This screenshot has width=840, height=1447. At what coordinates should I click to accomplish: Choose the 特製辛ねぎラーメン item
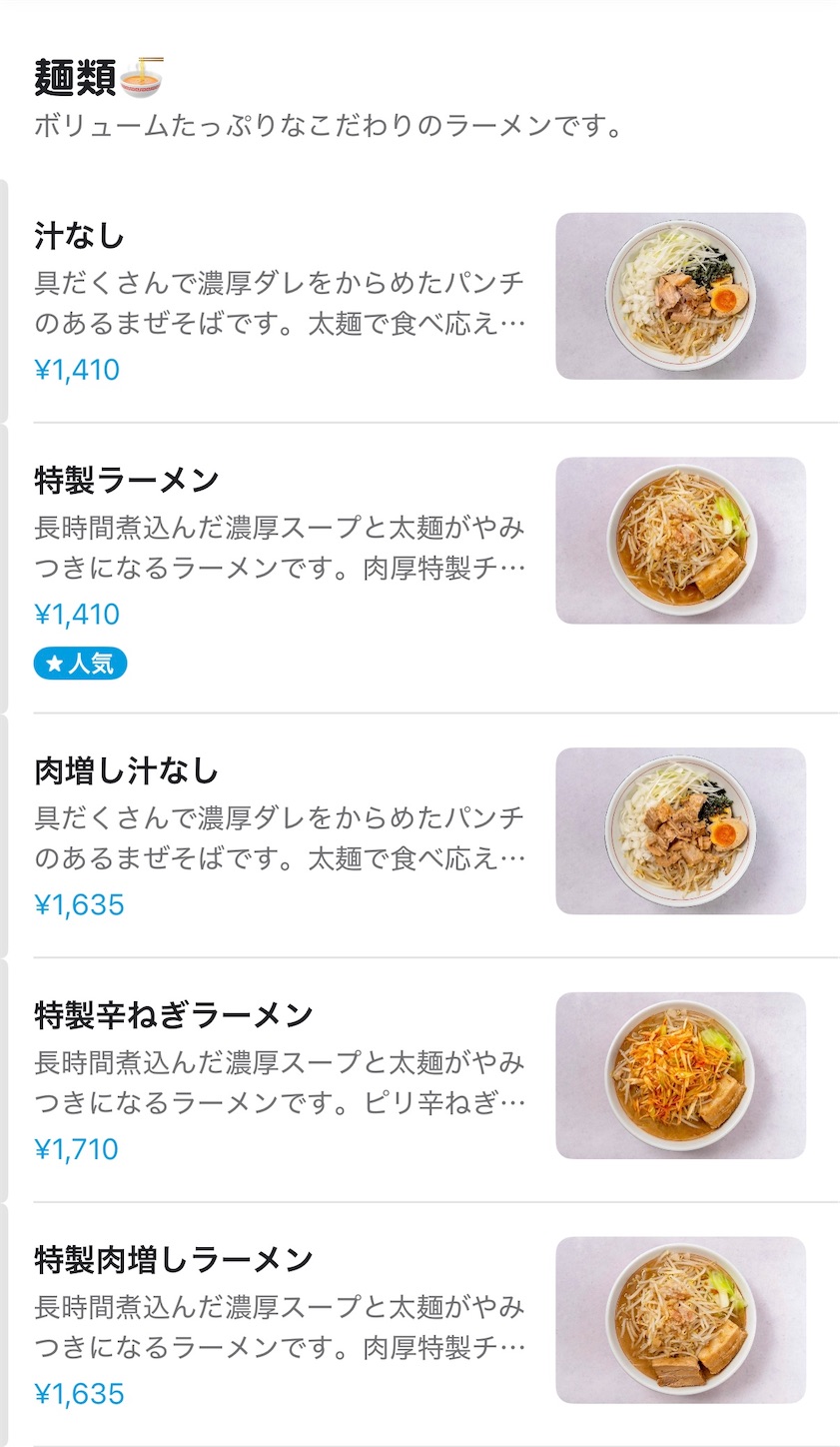point(420,1080)
